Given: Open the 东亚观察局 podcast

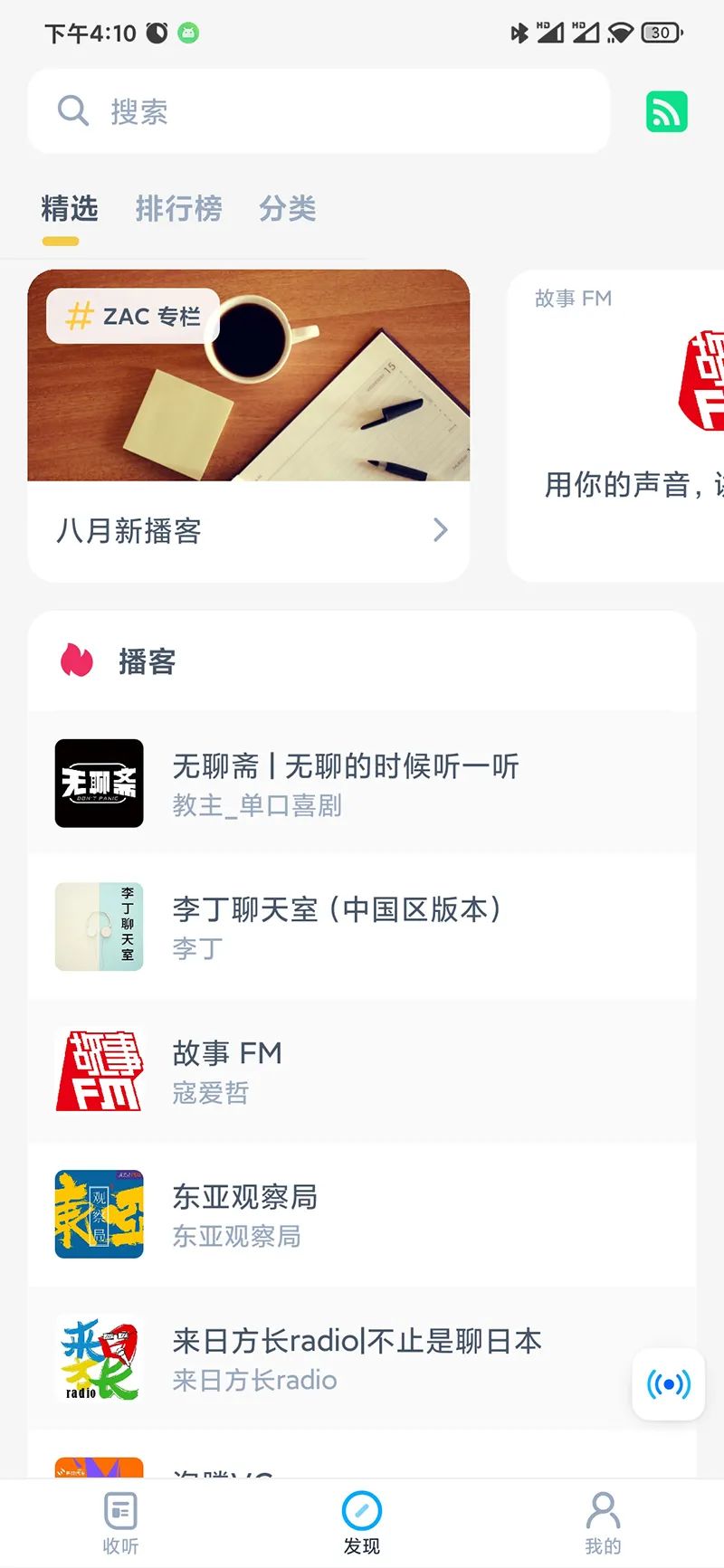Looking at the screenshot, I should pos(362,1214).
